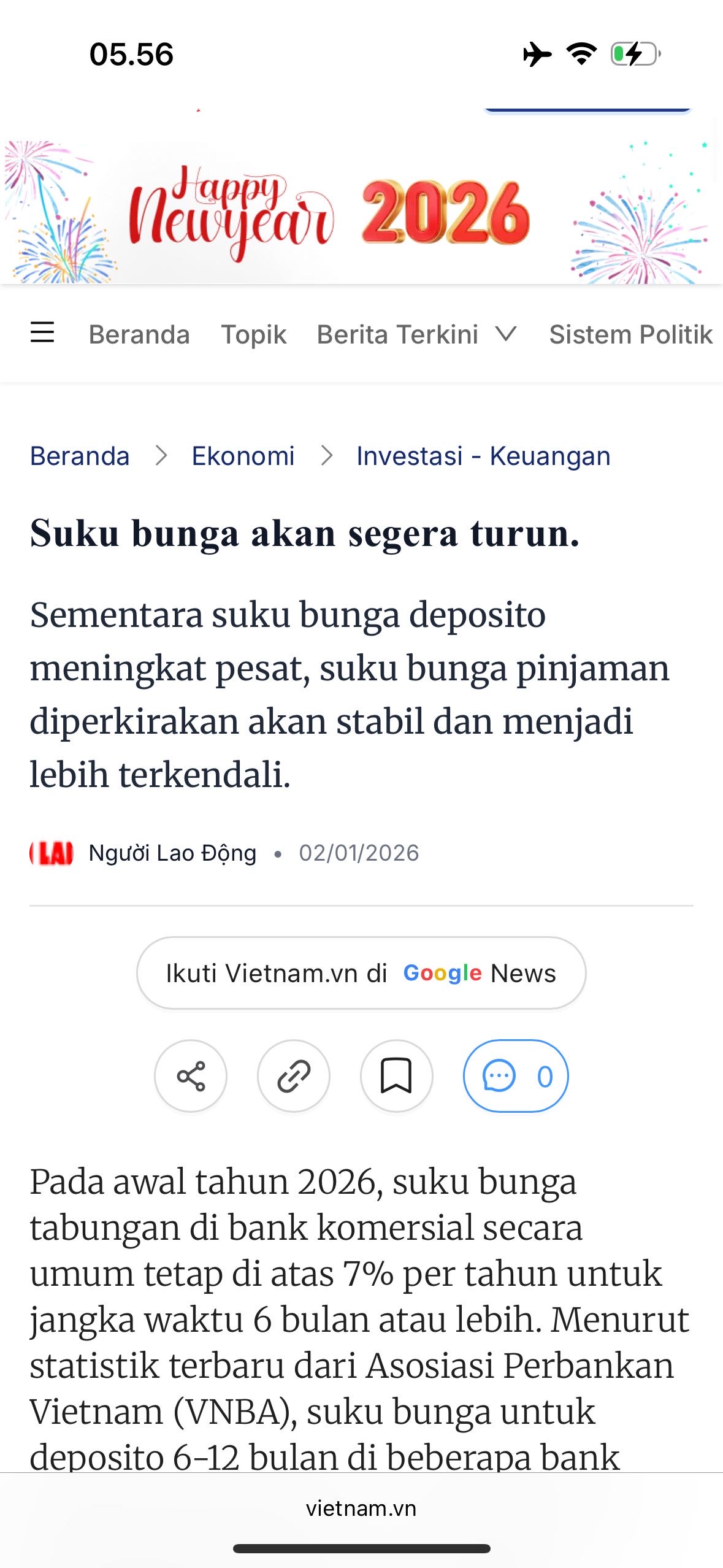723x1568 pixels.
Task: Expand the Berita Terkini dropdown
Action: click(x=507, y=335)
